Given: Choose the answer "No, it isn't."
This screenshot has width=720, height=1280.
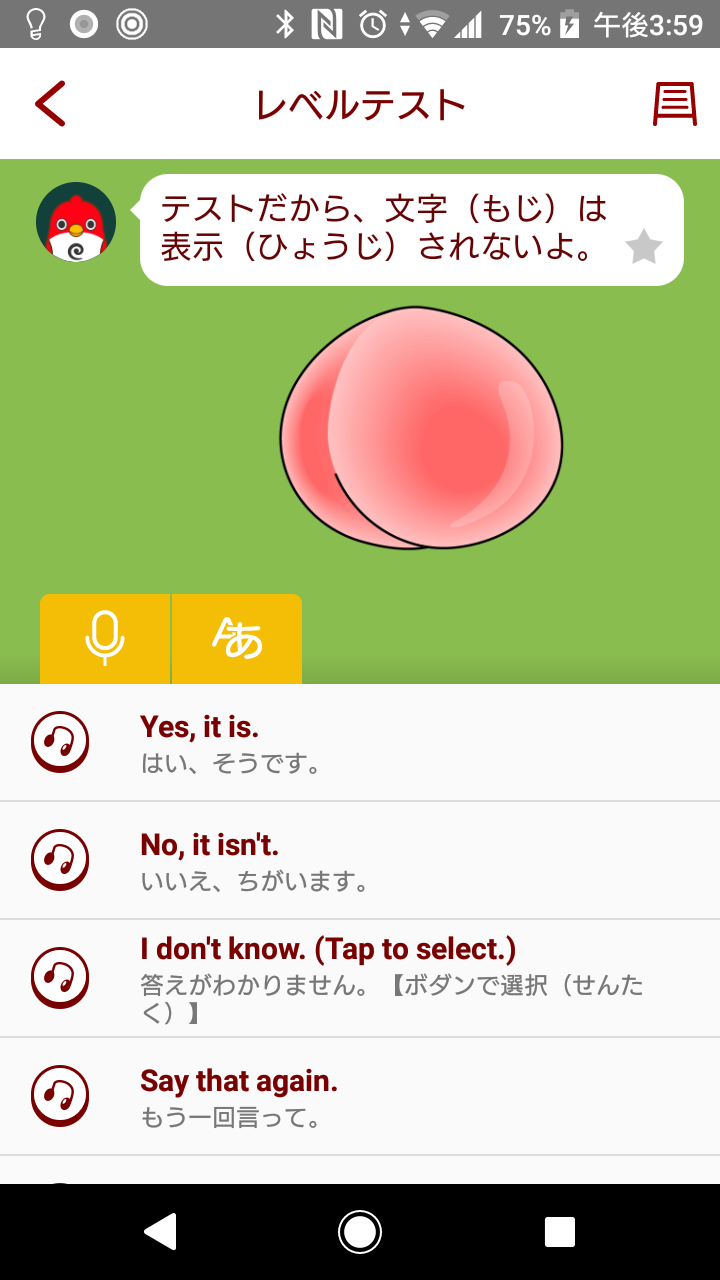Looking at the screenshot, I should (400, 860).
